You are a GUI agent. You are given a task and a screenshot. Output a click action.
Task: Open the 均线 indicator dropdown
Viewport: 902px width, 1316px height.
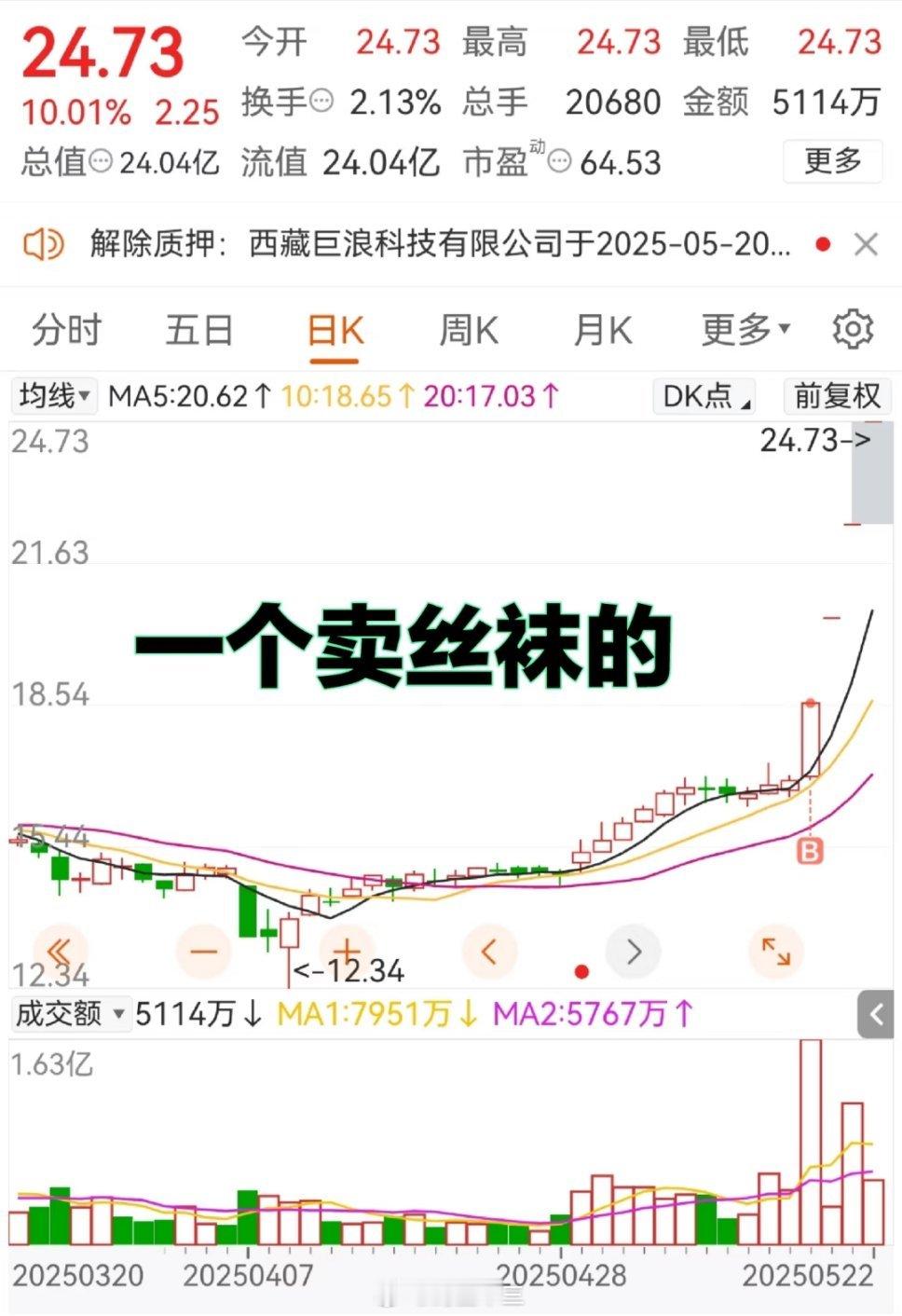pyautogui.click(x=55, y=396)
